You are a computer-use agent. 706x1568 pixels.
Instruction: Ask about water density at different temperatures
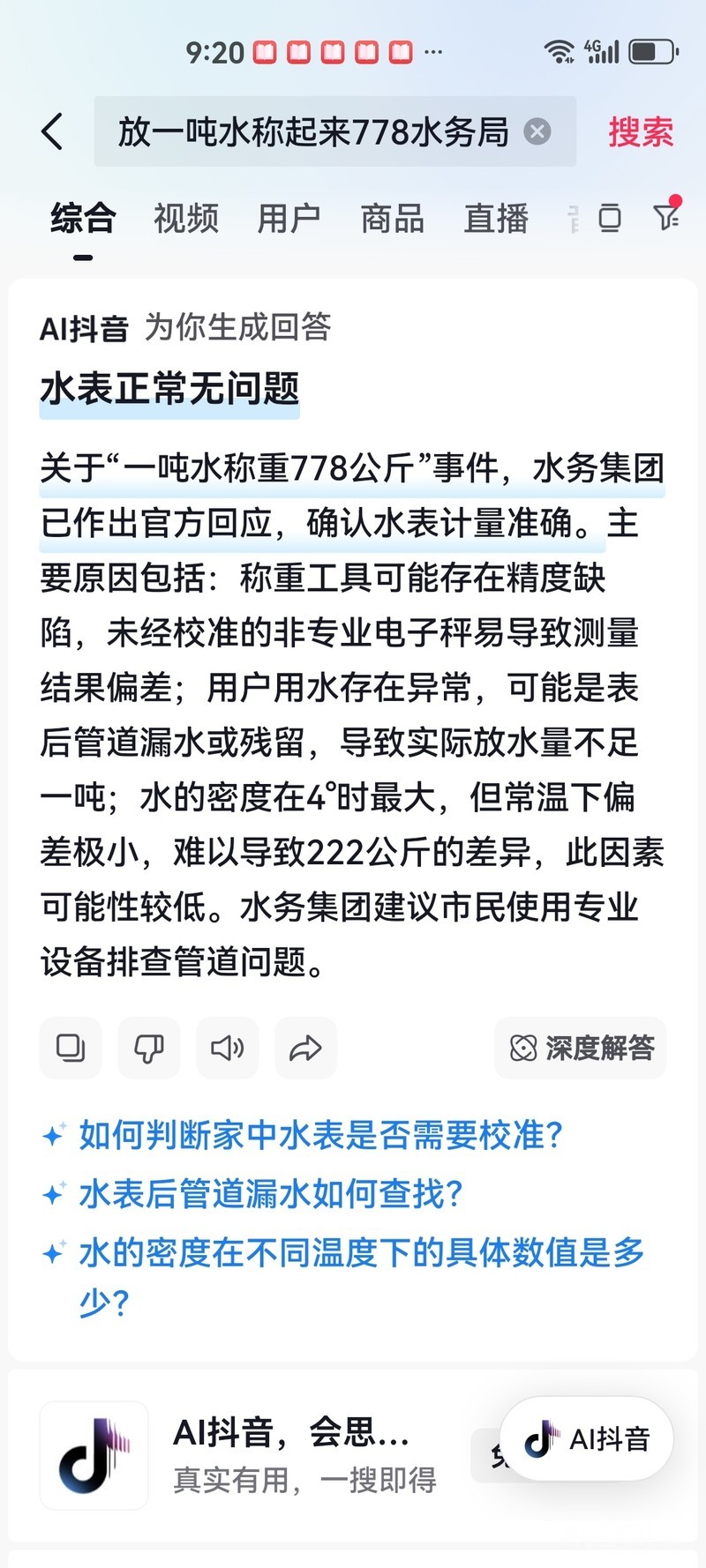click(x=360, y=1253)
